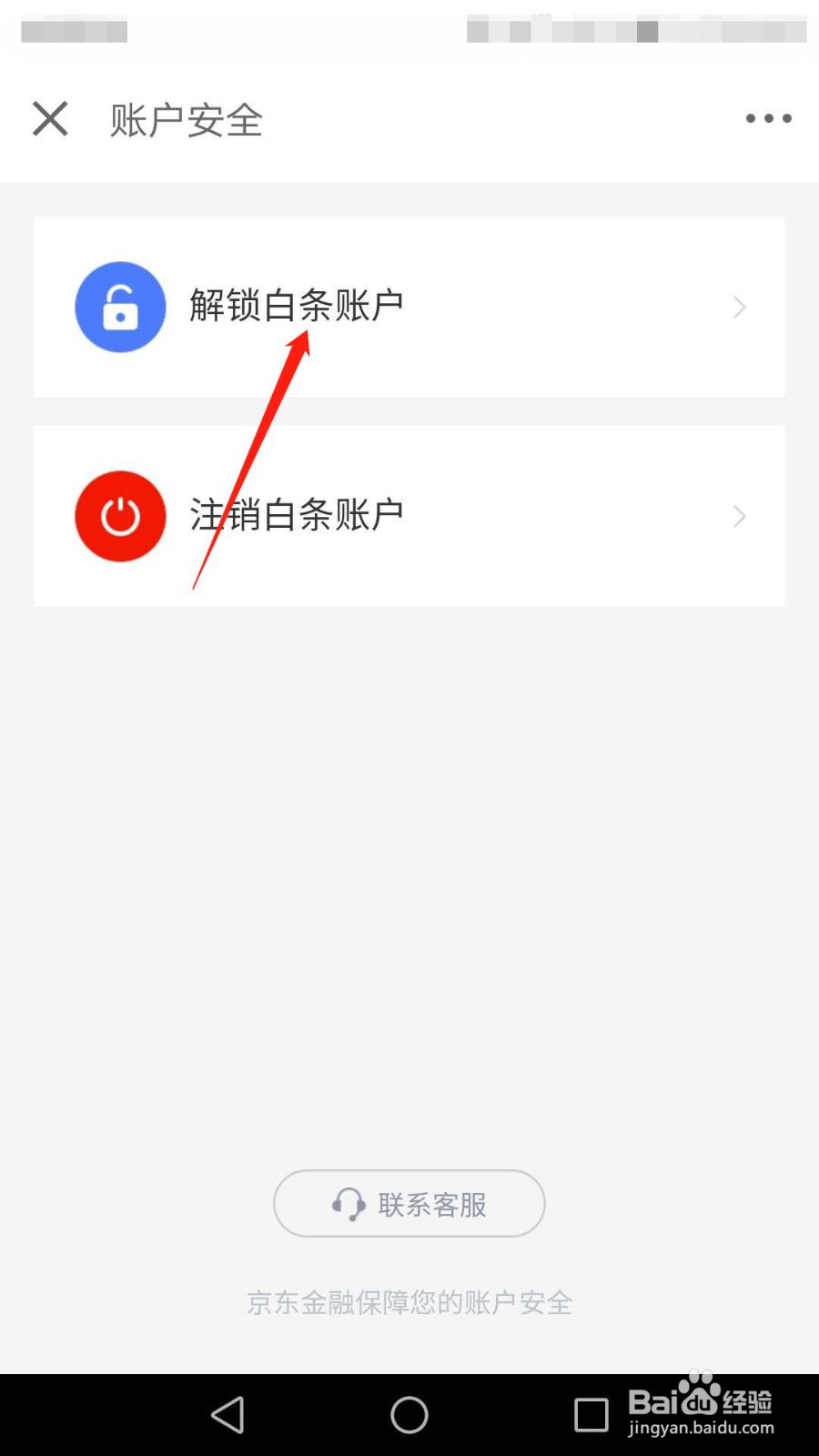
Task: Expand the 注销白条账户 row chevron
Action: click(x=739, y=517)
